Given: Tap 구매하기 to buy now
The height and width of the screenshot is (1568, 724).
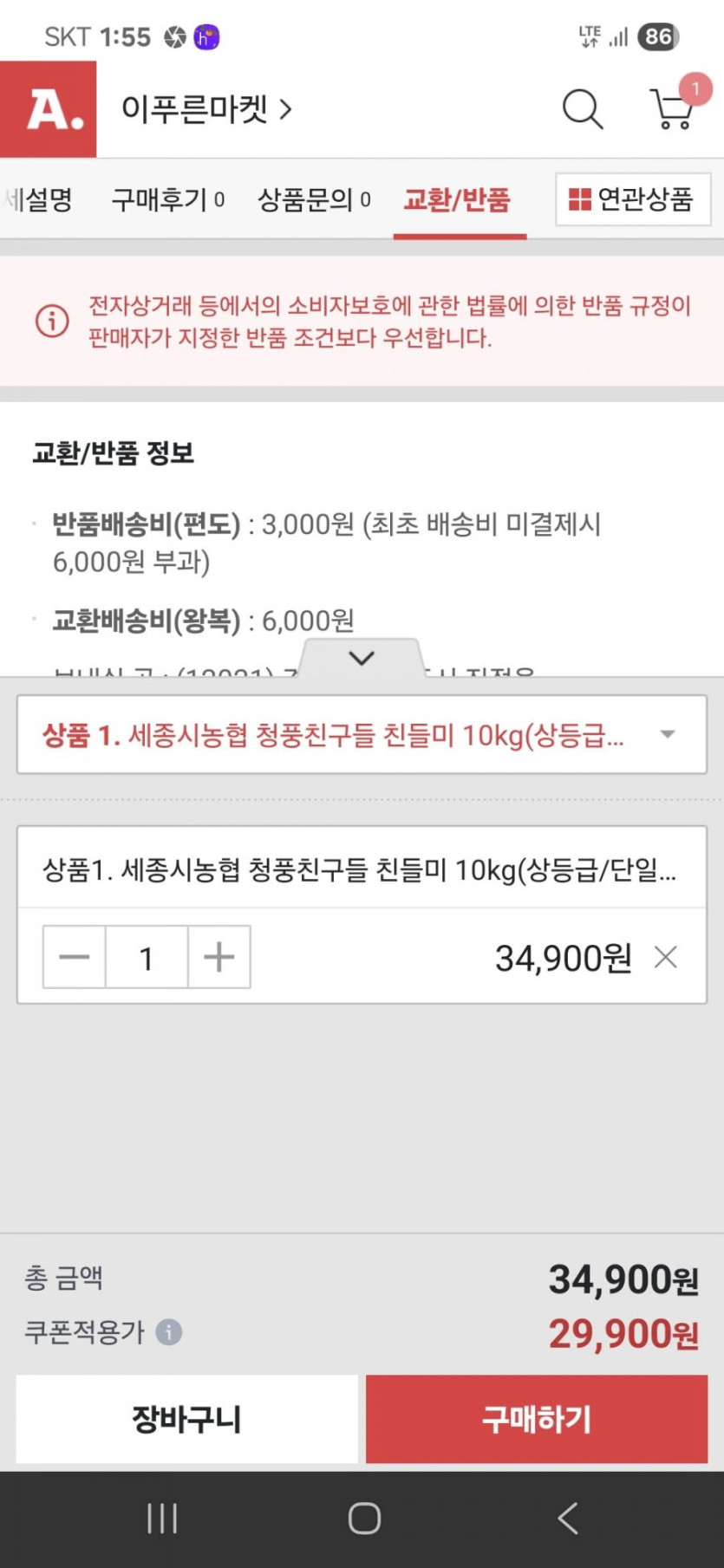Looking at the screenshot, I should 537,1419.
